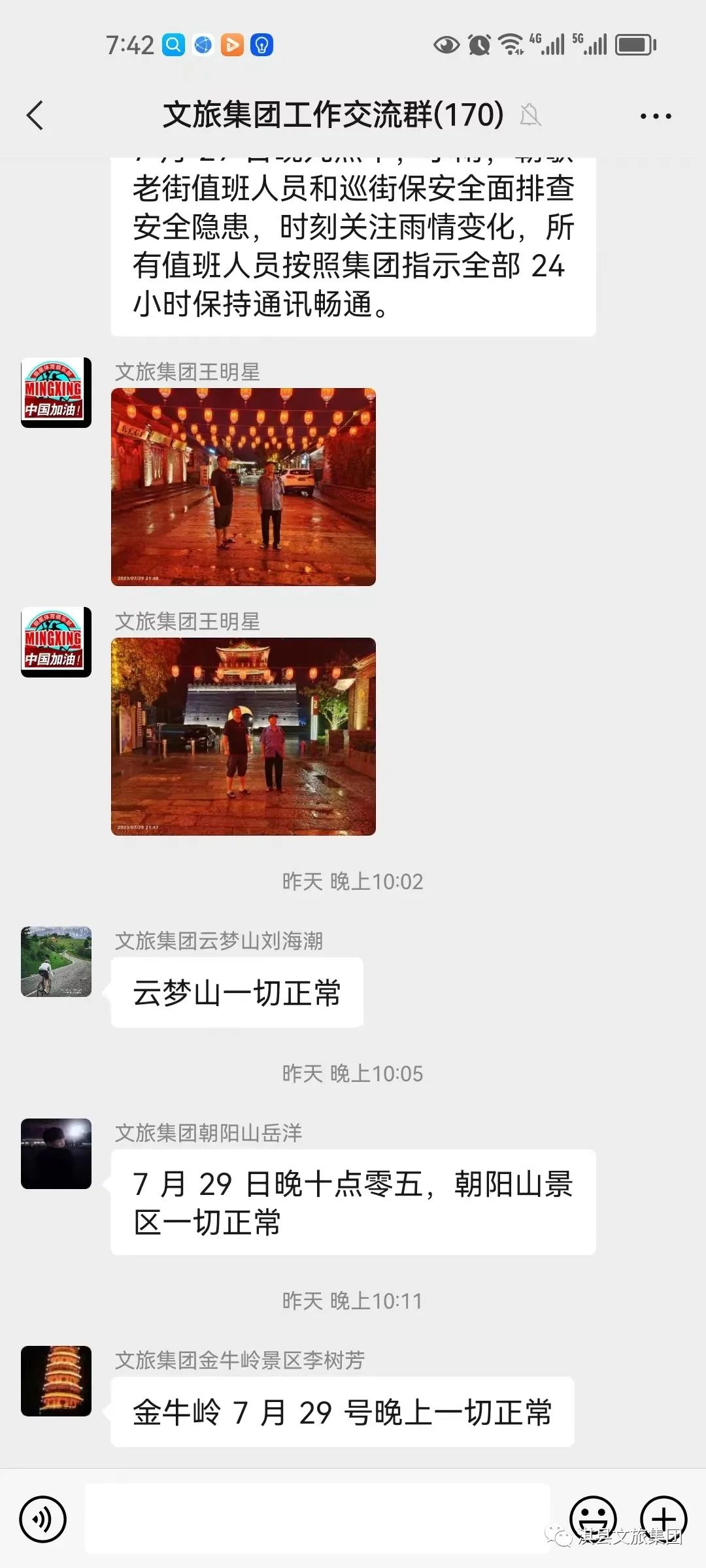Image resolution: width=706 pixels, height=1568 pixels.
Task: View the lantern street photo
Action: (x=243, y=487)
